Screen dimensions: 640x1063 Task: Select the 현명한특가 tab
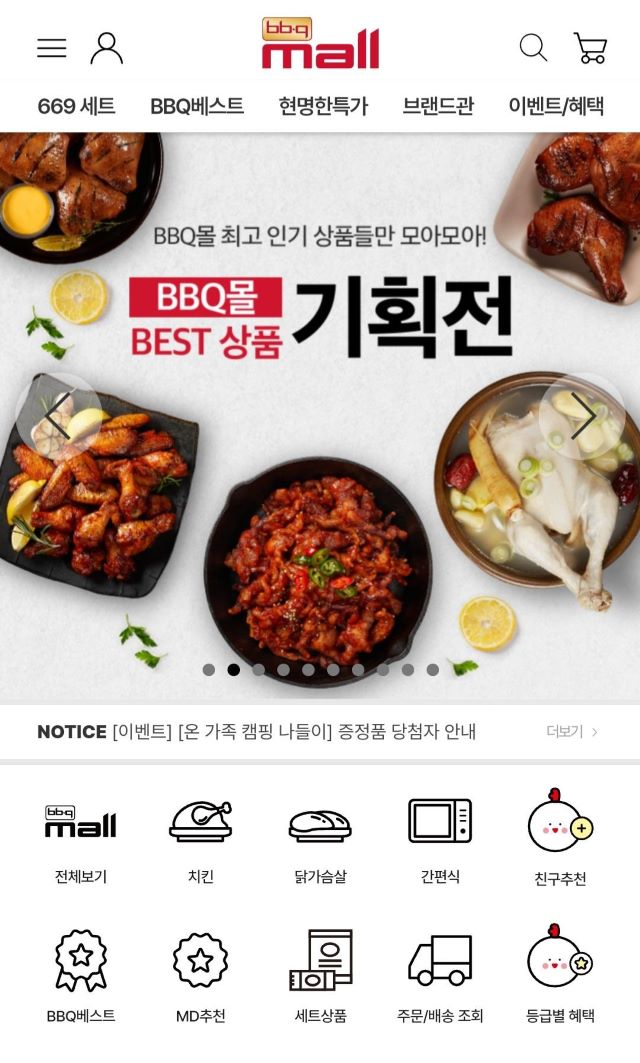(x=323, y=106)
